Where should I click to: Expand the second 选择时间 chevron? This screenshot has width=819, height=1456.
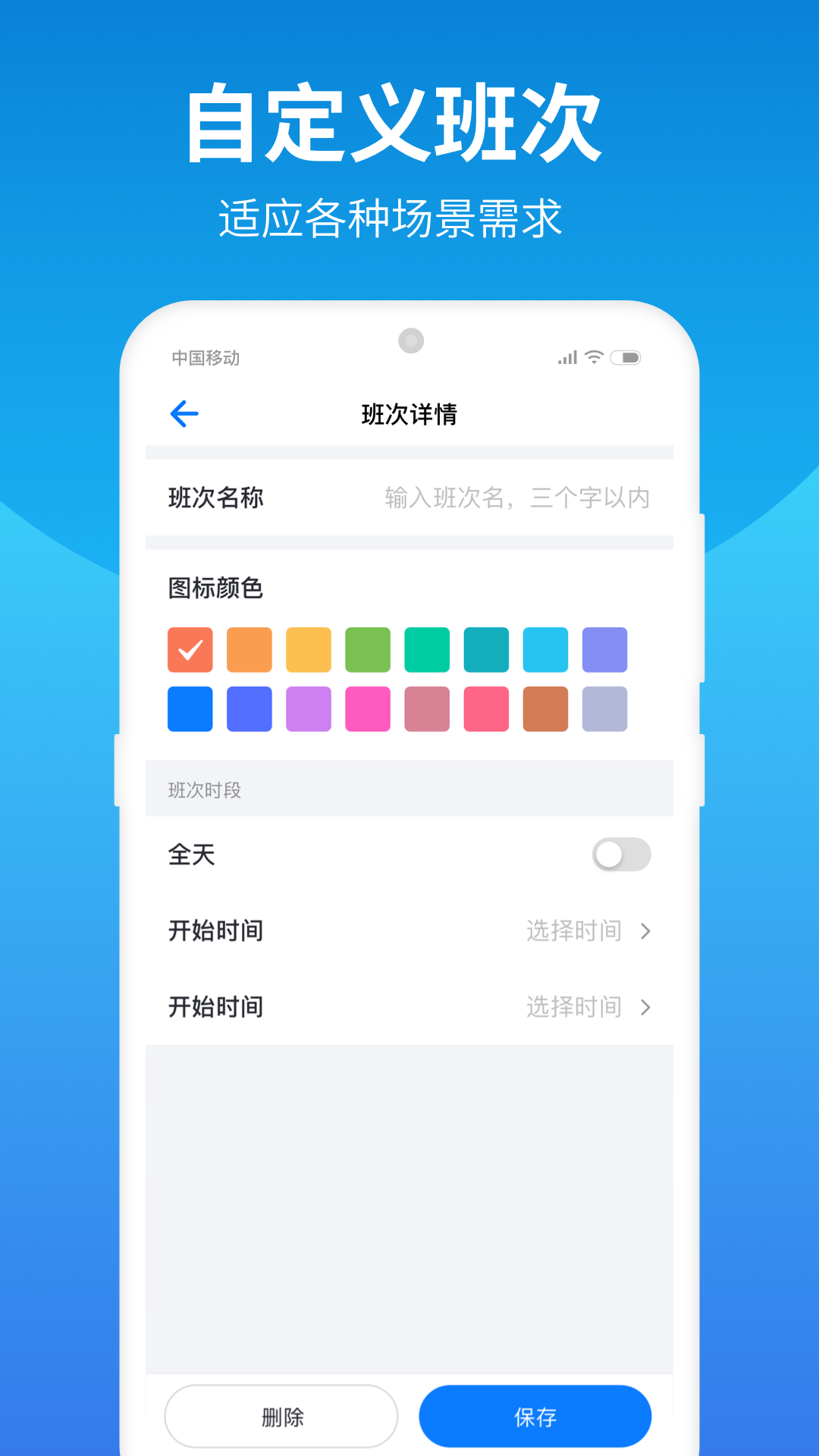pos(646,1007)
